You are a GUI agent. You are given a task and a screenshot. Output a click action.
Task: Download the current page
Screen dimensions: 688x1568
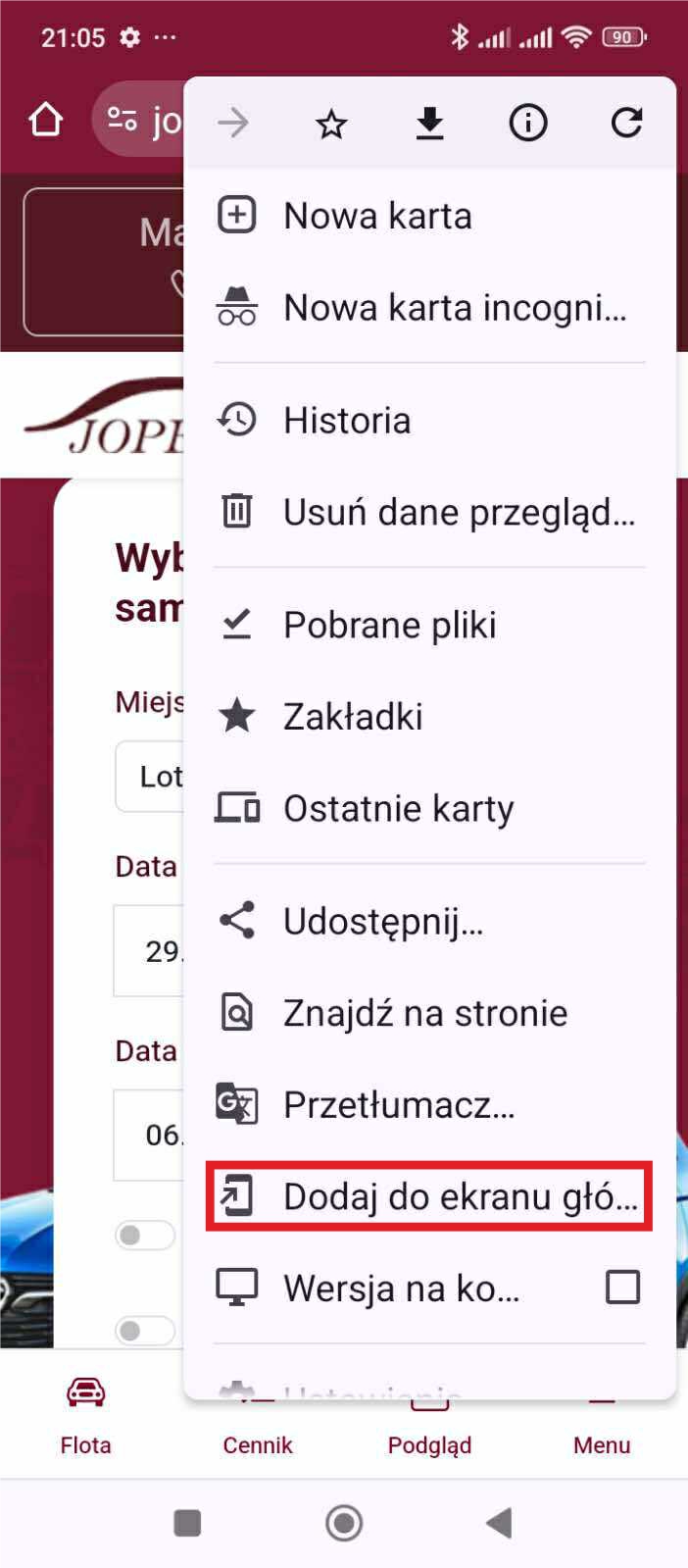(x=429, y=124)
